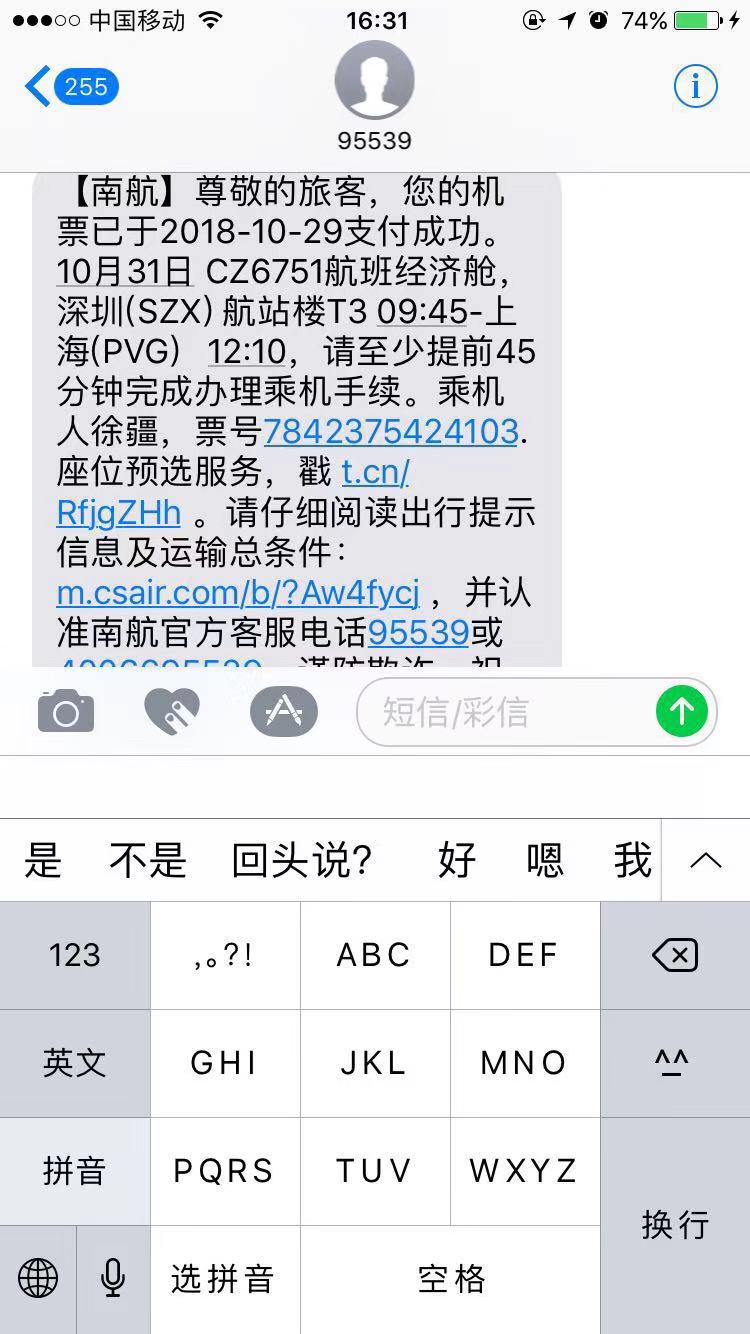Go back to the message list

72,87
